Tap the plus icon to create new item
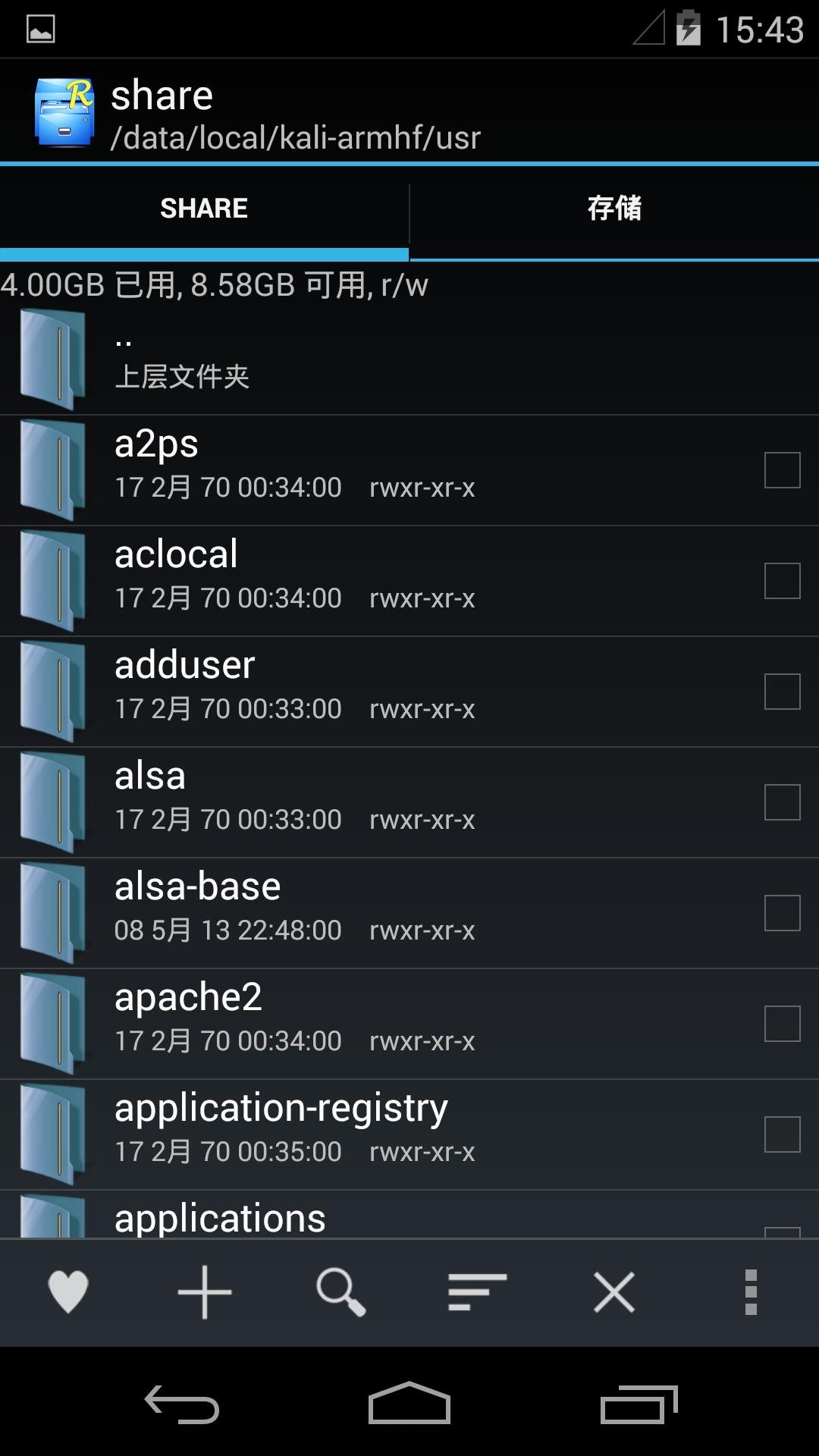The image size is (819, 1456). pos(205,1291)
